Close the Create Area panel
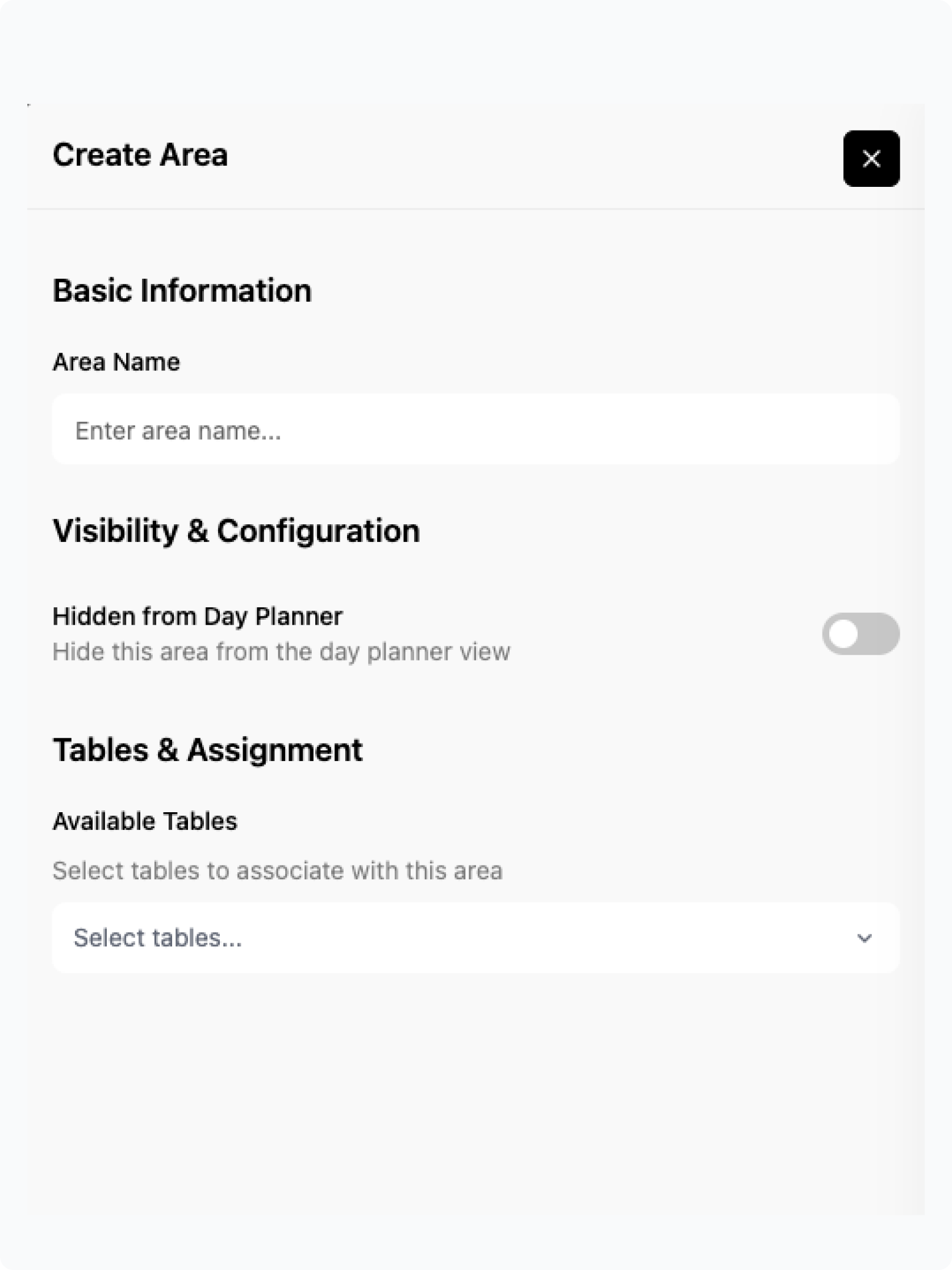The width and height of the screenshot is (952, 1270). (871, 158)
